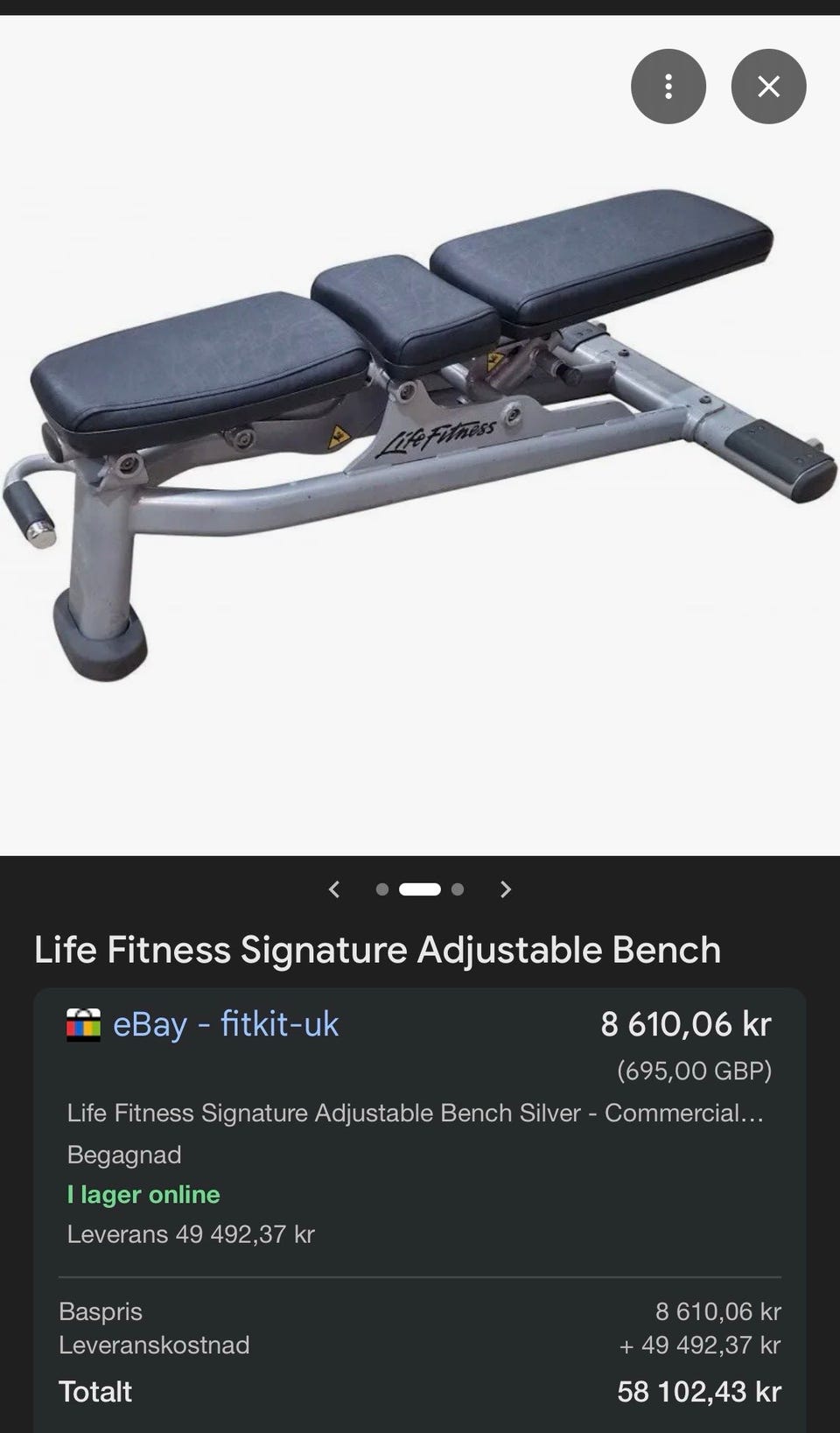Open the three-dot overflow menu
This screenshot has height=1433, width=840.
pyautogui.click(x=668, y=86)
